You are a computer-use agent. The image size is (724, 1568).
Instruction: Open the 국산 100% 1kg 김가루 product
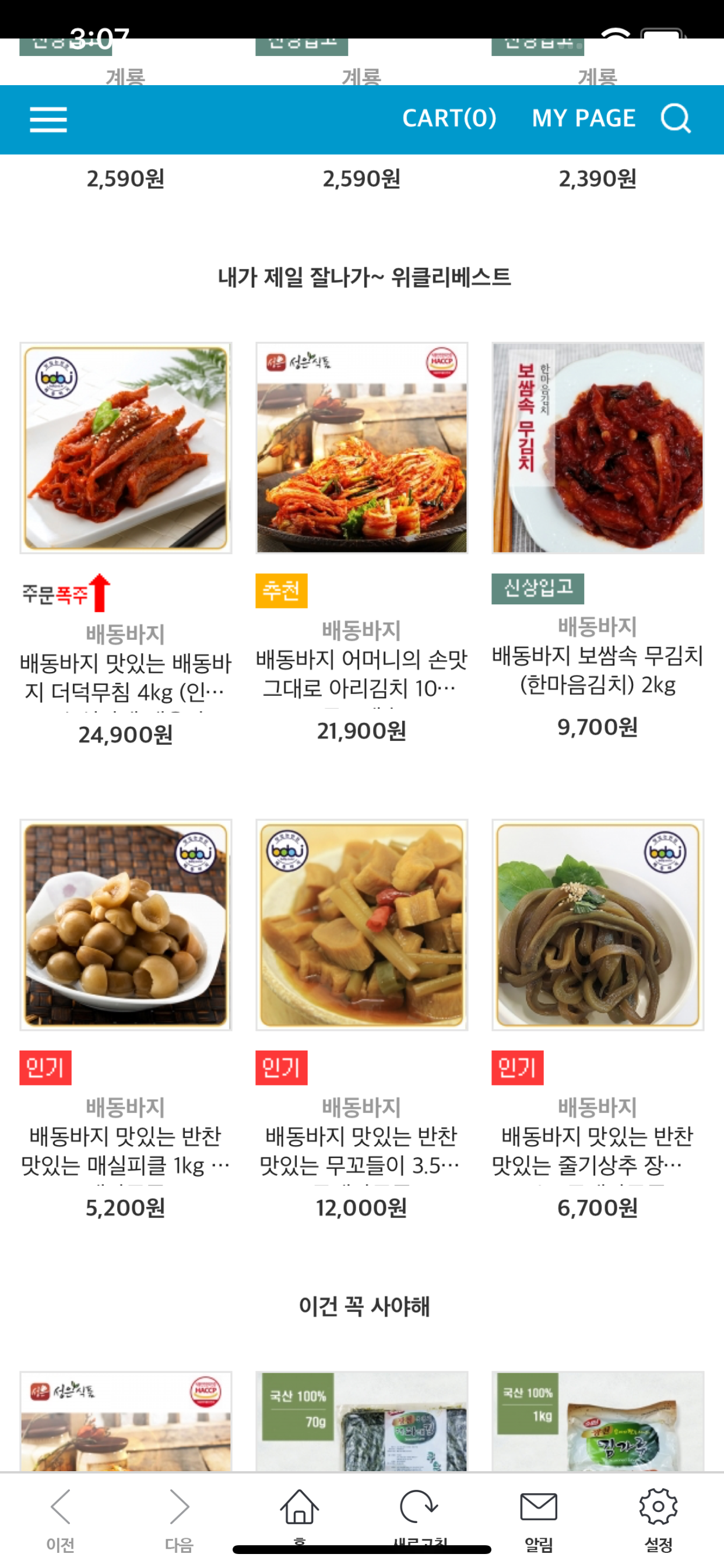click(x=598, y=1422)
